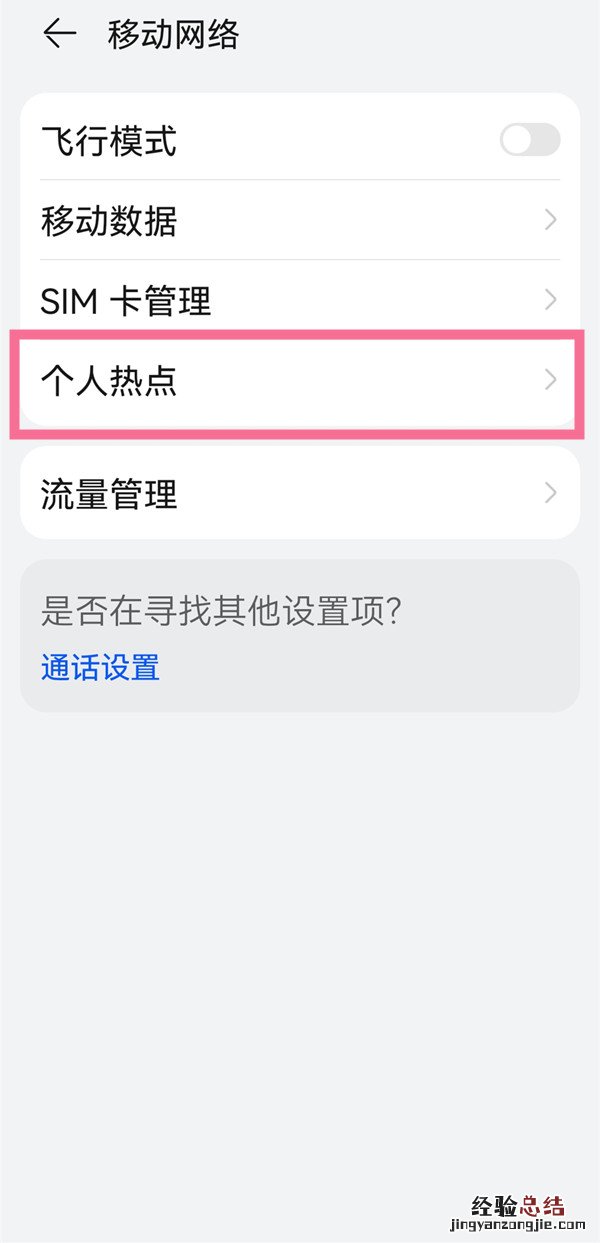Toggle the 飞行模式 switch
This screenshot has width=600, height=1243.
pyautogui.click(x=529, y=141)
